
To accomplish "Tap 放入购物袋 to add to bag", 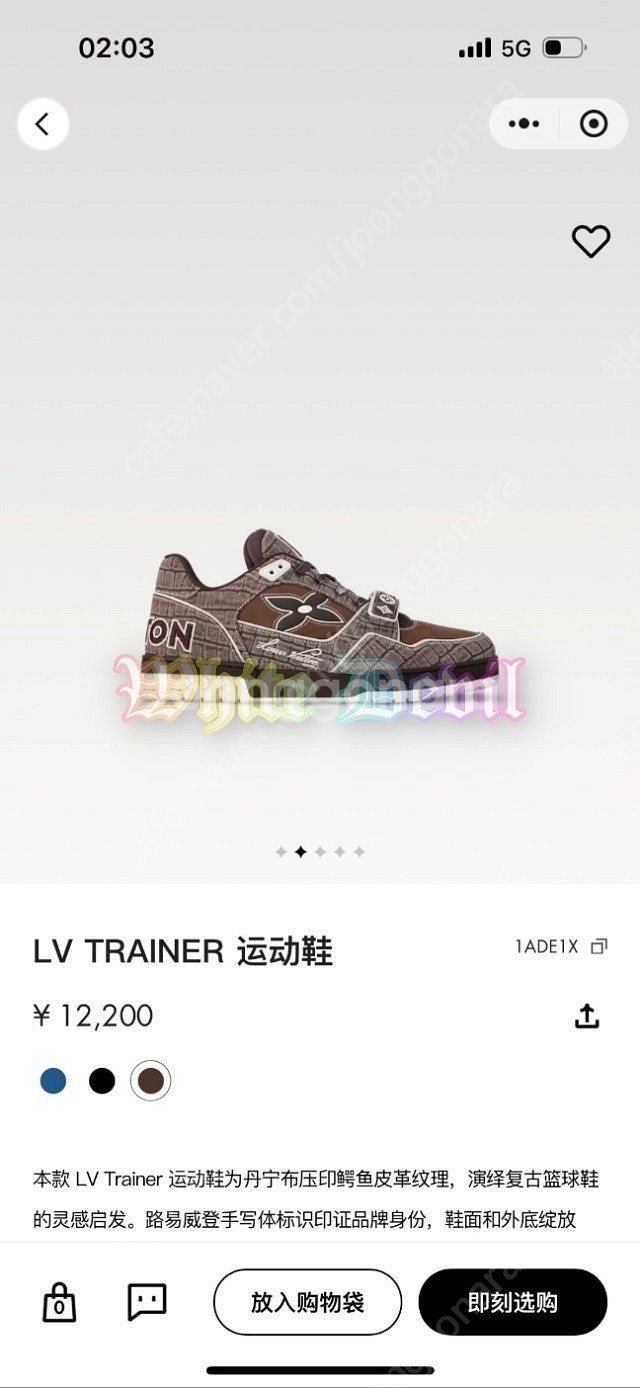I will click(307, 1302).
